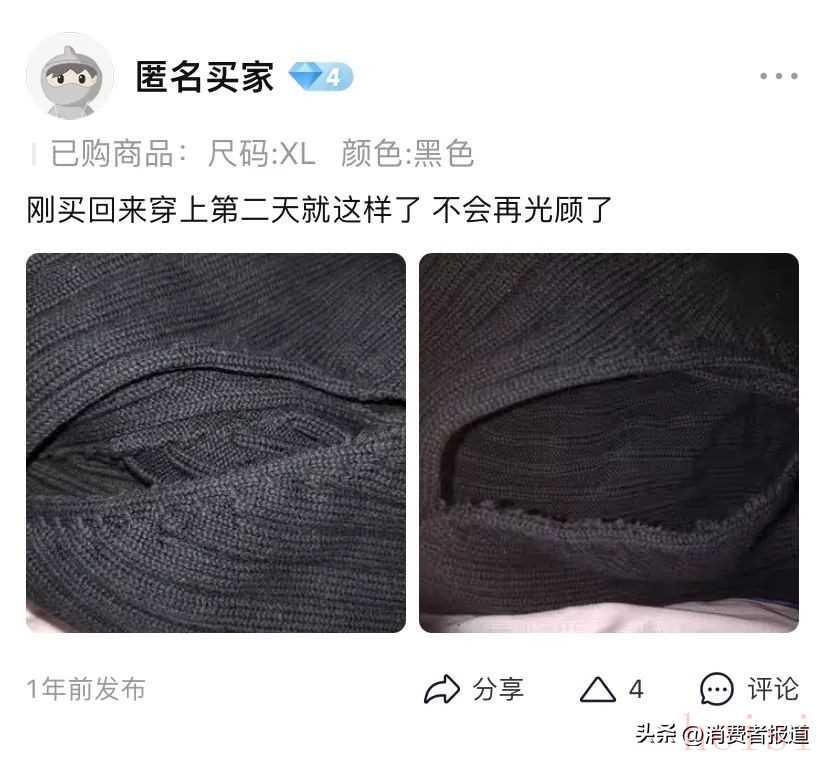Open the anonymous buyer's avatar
Screen dimensions: 828x763
pyautogui.click(x=69, y=76)
